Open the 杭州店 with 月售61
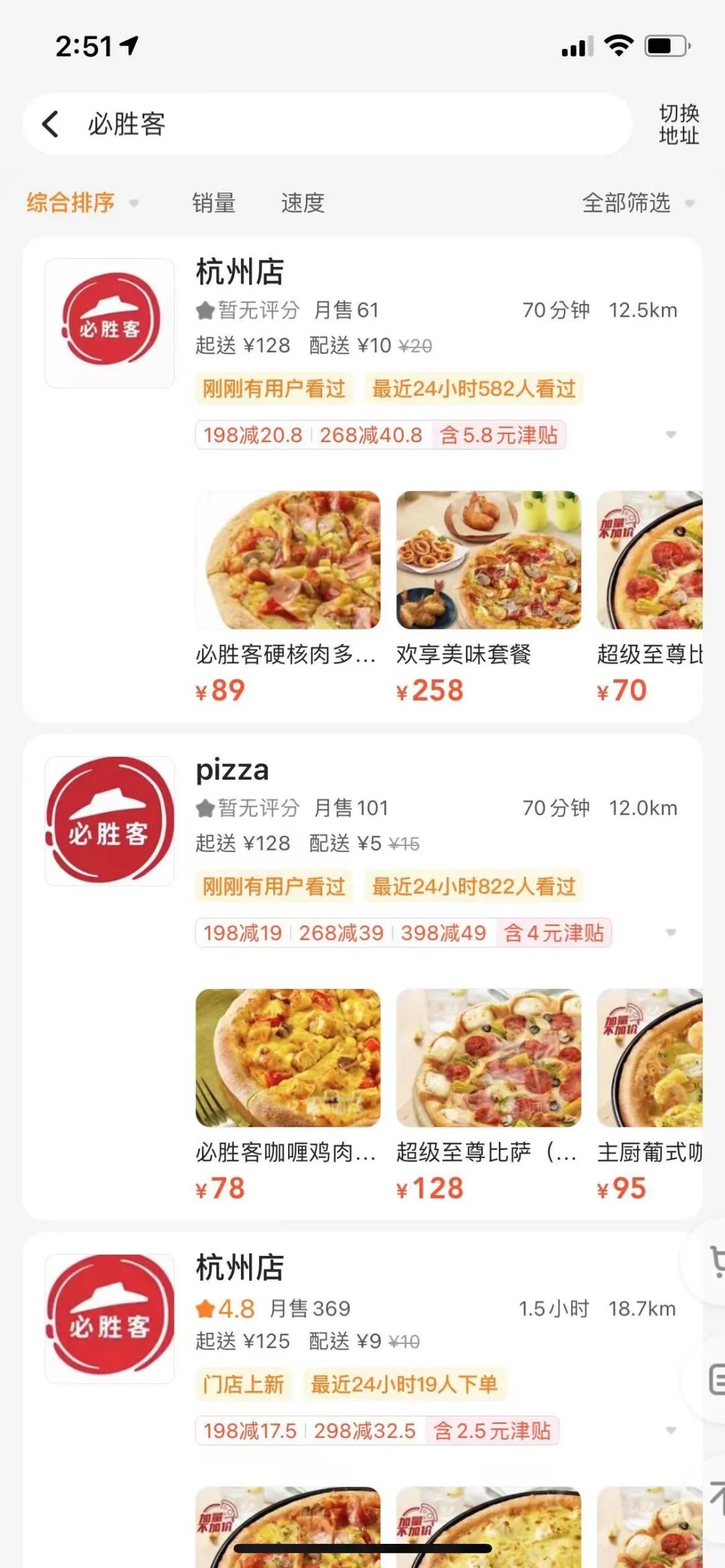Screen dimensions: 725x1568 (x=240, y=272)
